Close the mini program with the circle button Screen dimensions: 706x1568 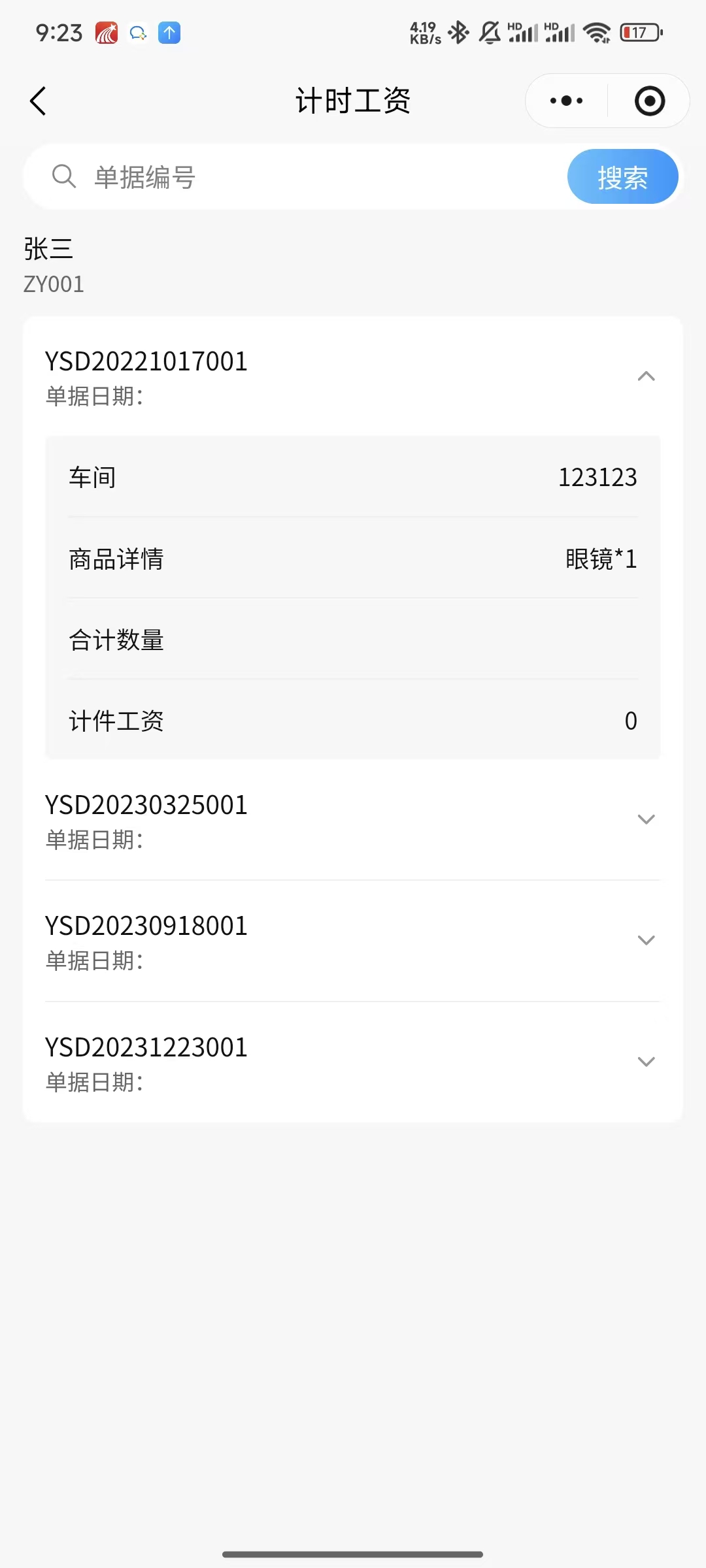649,101
